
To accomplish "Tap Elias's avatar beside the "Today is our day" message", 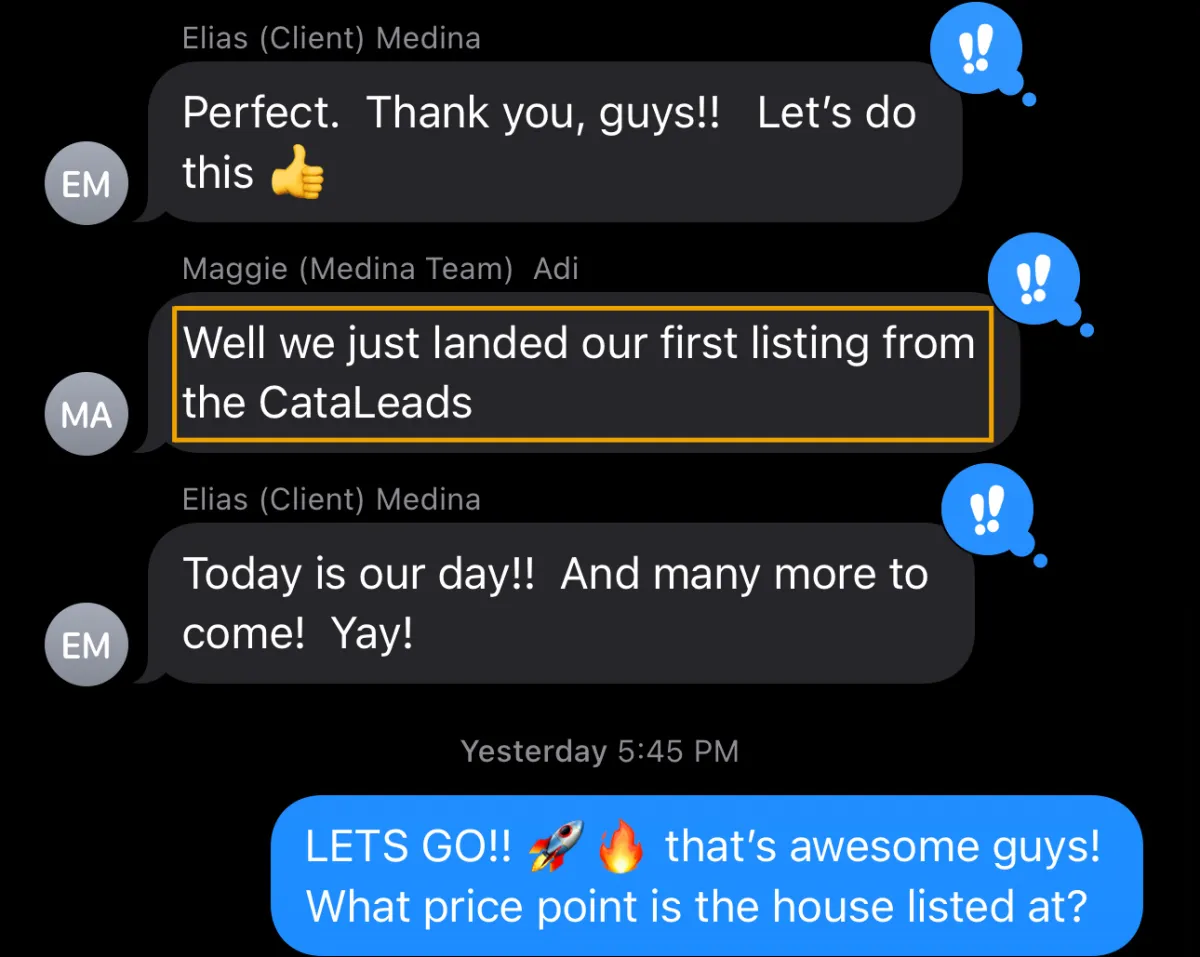I will click(86, 645).
